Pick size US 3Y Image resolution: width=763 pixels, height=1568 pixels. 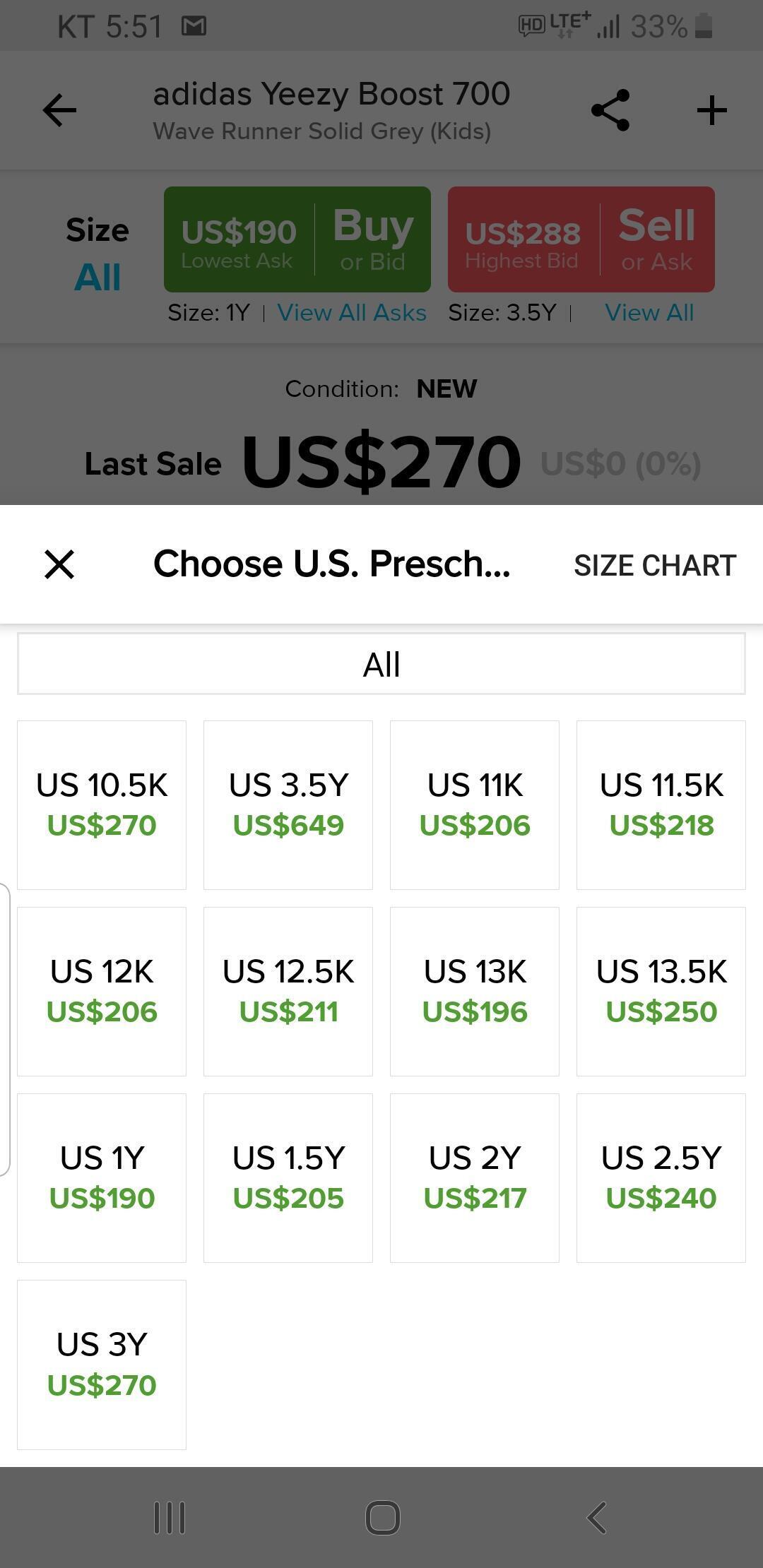click(102, 1364)
